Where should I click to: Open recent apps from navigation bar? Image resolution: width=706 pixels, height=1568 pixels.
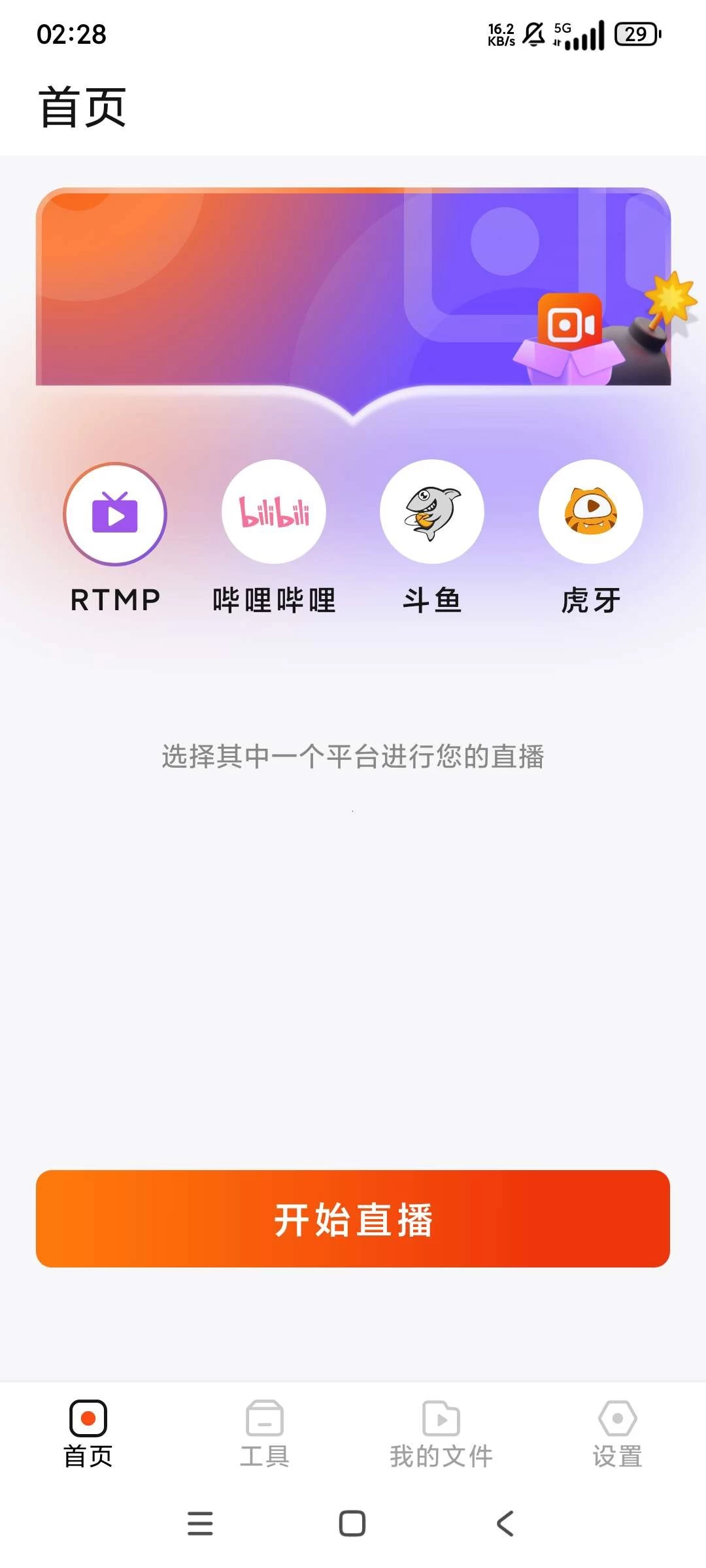coord(200,1524)
